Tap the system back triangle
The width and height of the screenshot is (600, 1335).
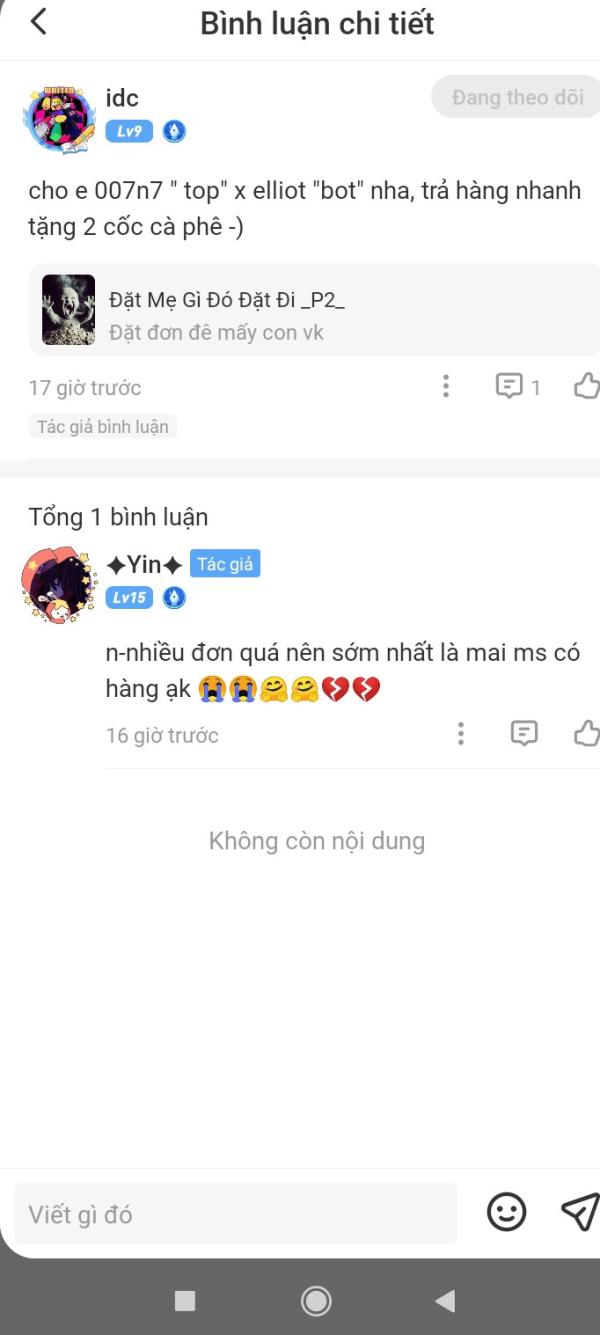(446, 1300)
